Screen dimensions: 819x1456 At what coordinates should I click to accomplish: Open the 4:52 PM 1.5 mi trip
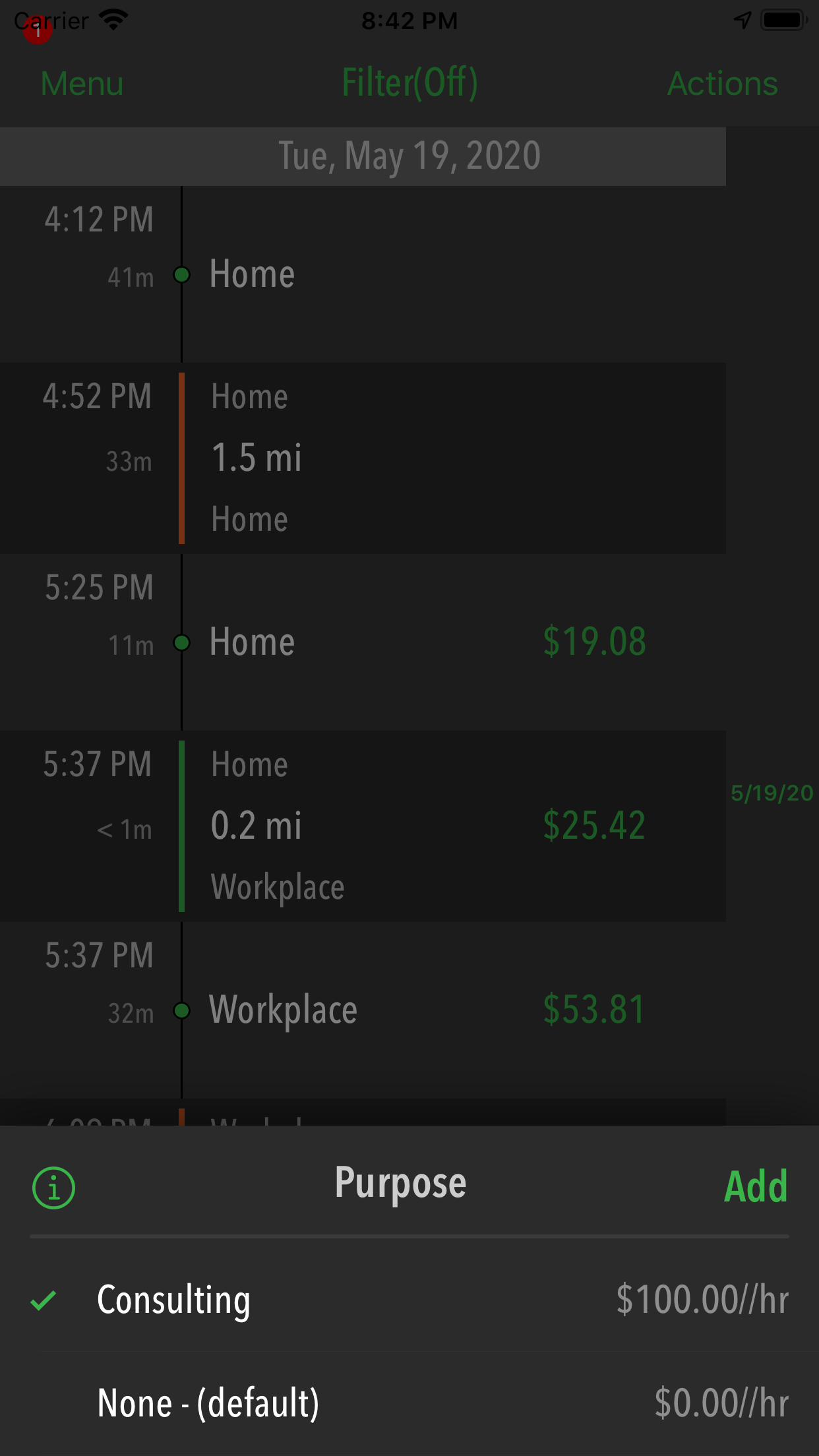[363, 458]
